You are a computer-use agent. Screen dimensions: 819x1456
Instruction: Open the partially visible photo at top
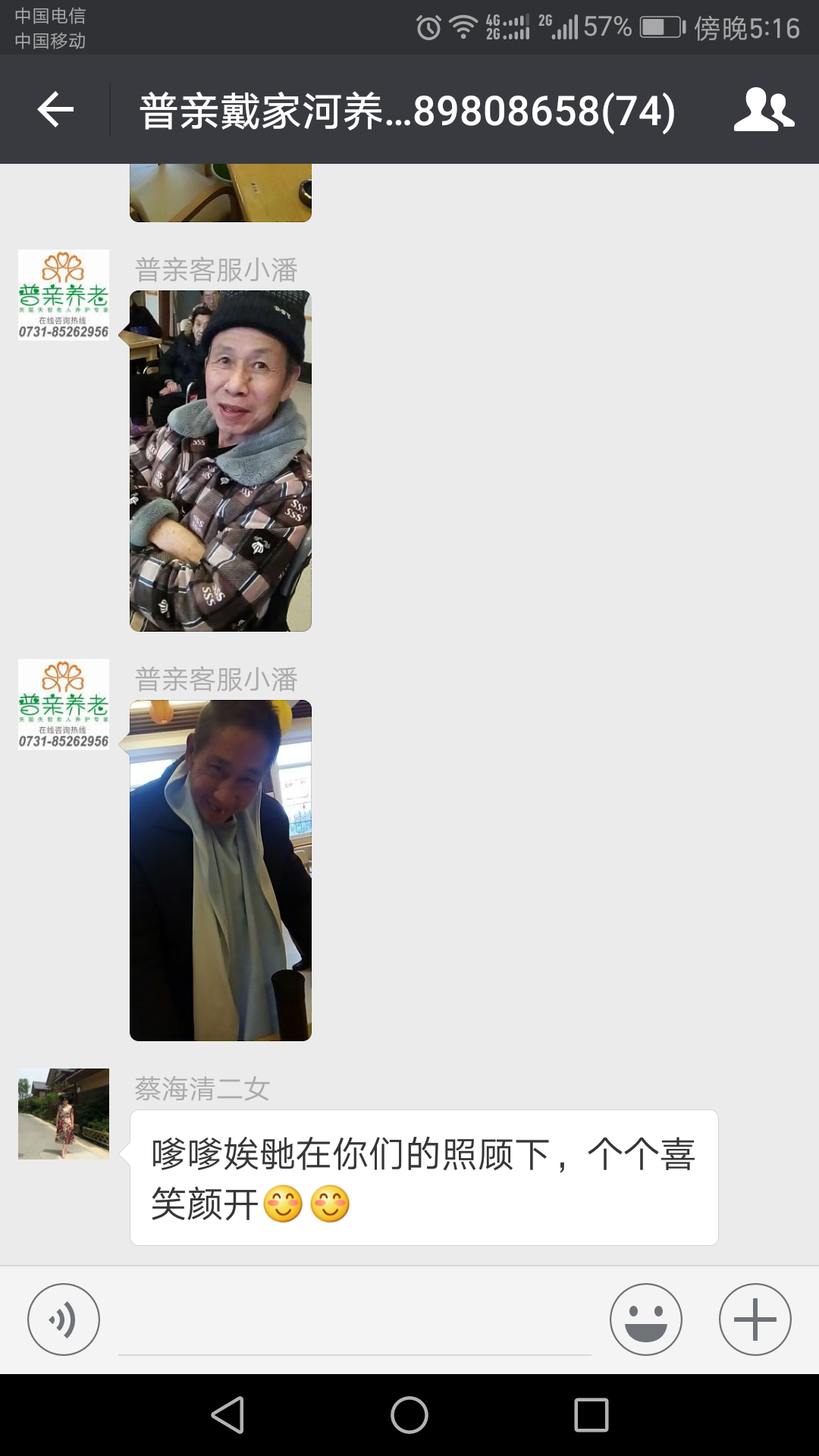(221, 193)
